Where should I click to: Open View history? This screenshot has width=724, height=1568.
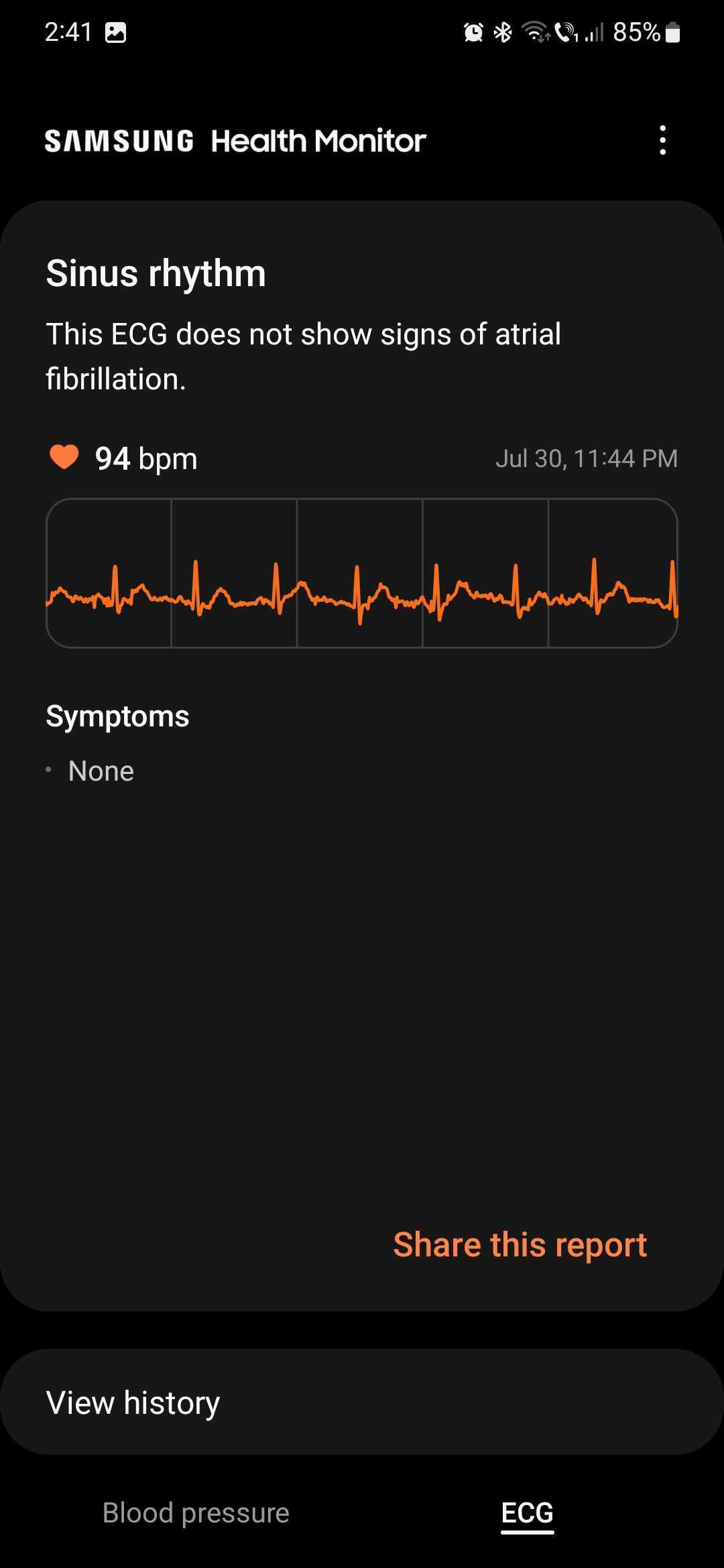click(362, 1402)
